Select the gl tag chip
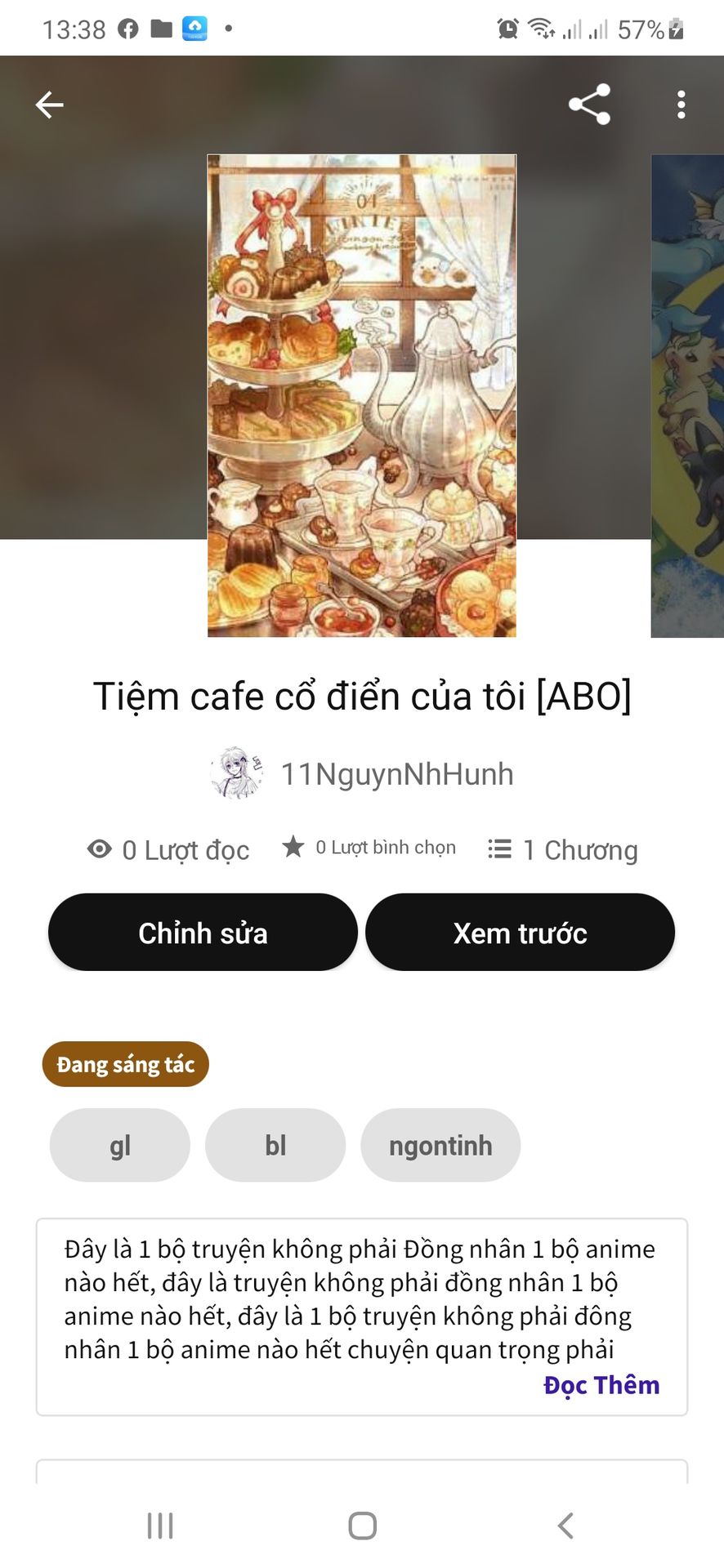 pos(120,1145)
